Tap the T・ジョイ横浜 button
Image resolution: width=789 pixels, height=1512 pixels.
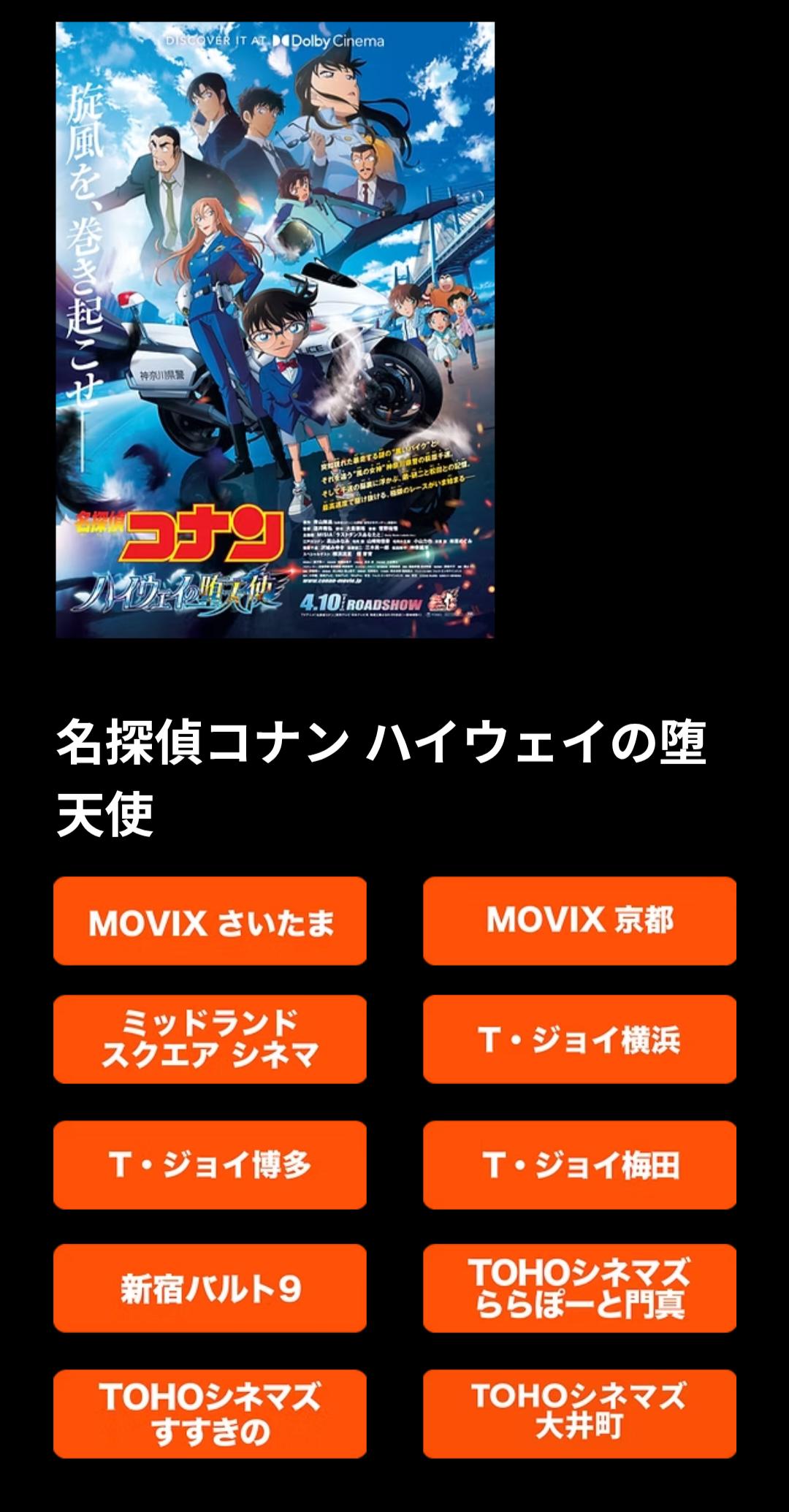pos(579,1039)
